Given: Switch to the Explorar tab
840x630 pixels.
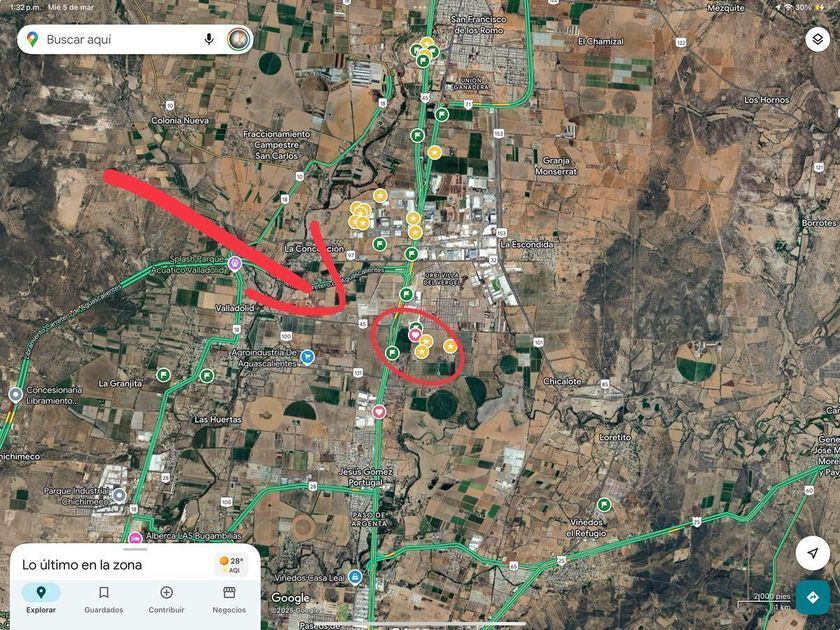Looking at the screenshot, I should 41,599.
